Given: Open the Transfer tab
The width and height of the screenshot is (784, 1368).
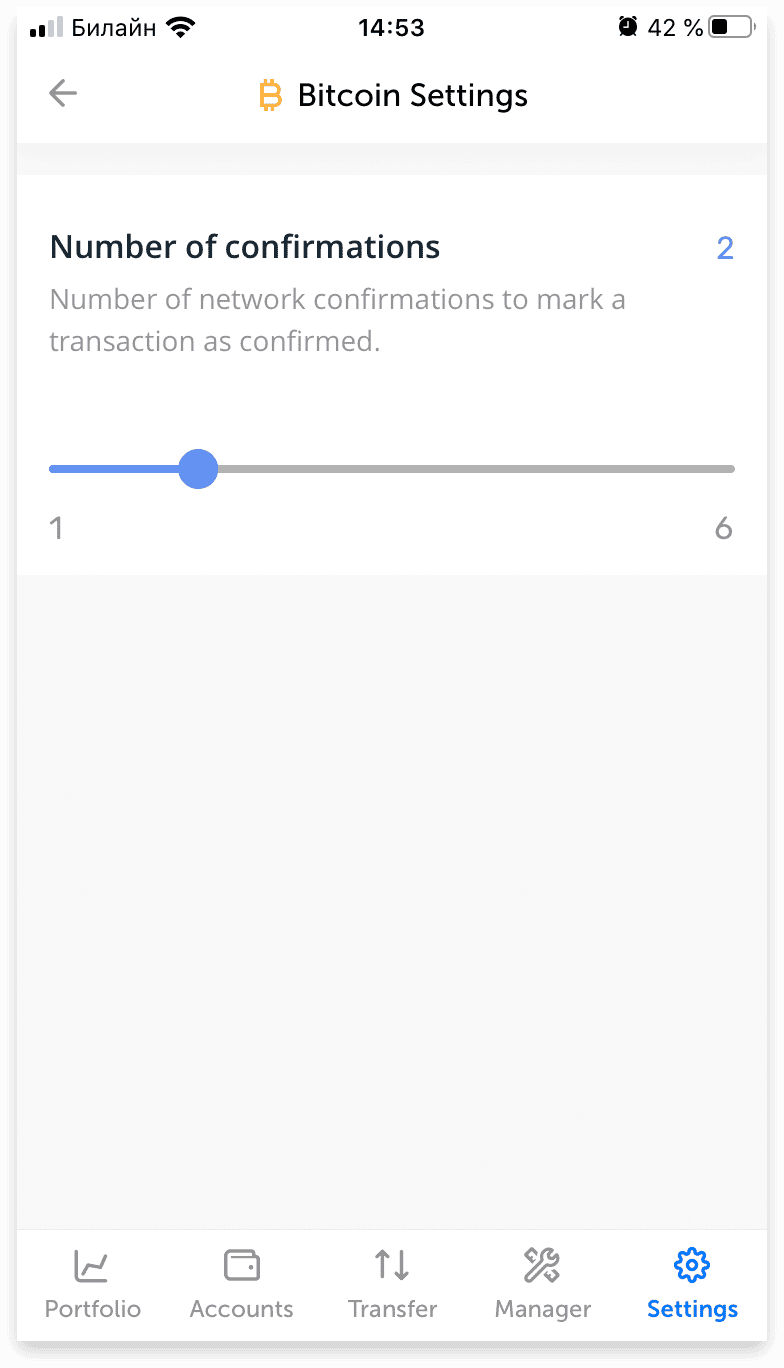Looking at the screenshot, I should (x=392, y=1285).
